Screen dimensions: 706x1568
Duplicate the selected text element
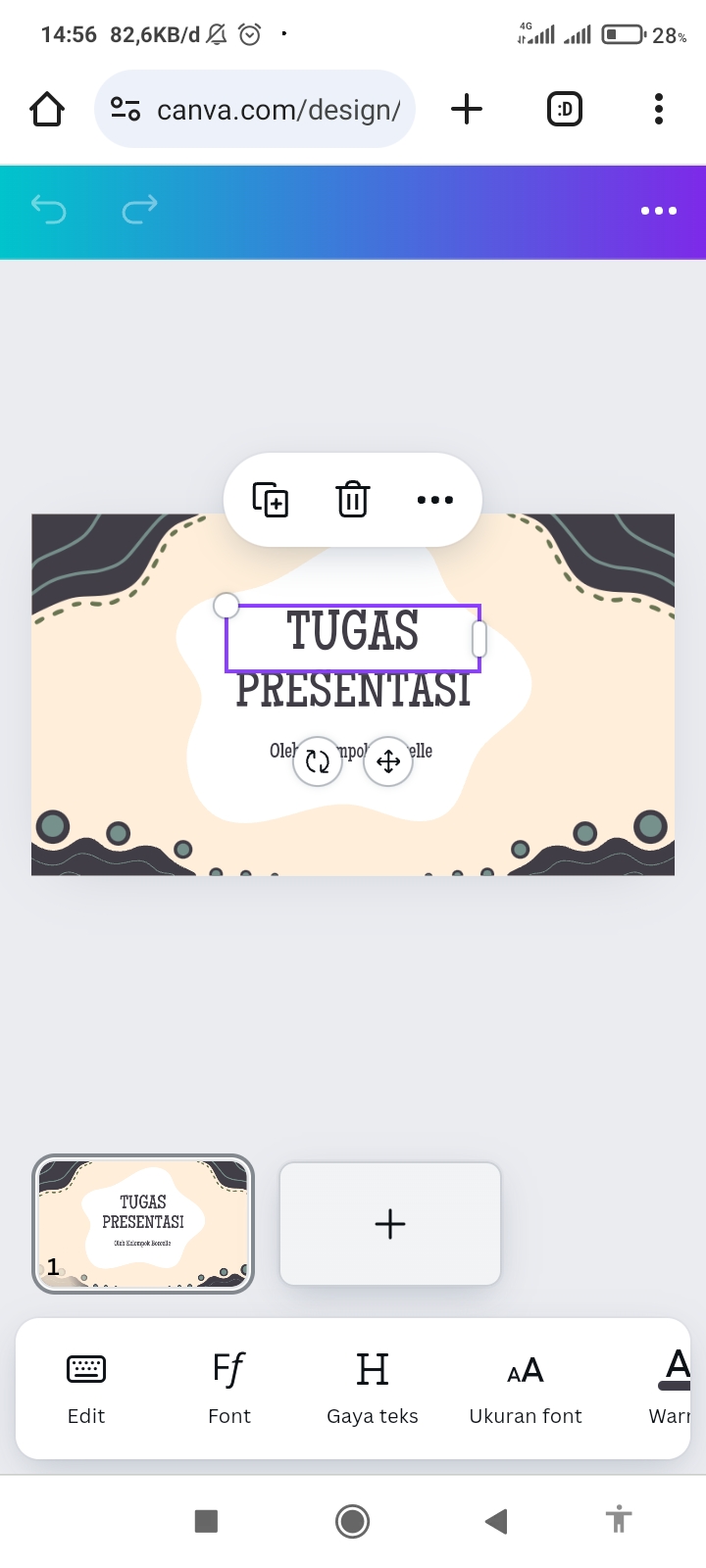tap(271, 500)
